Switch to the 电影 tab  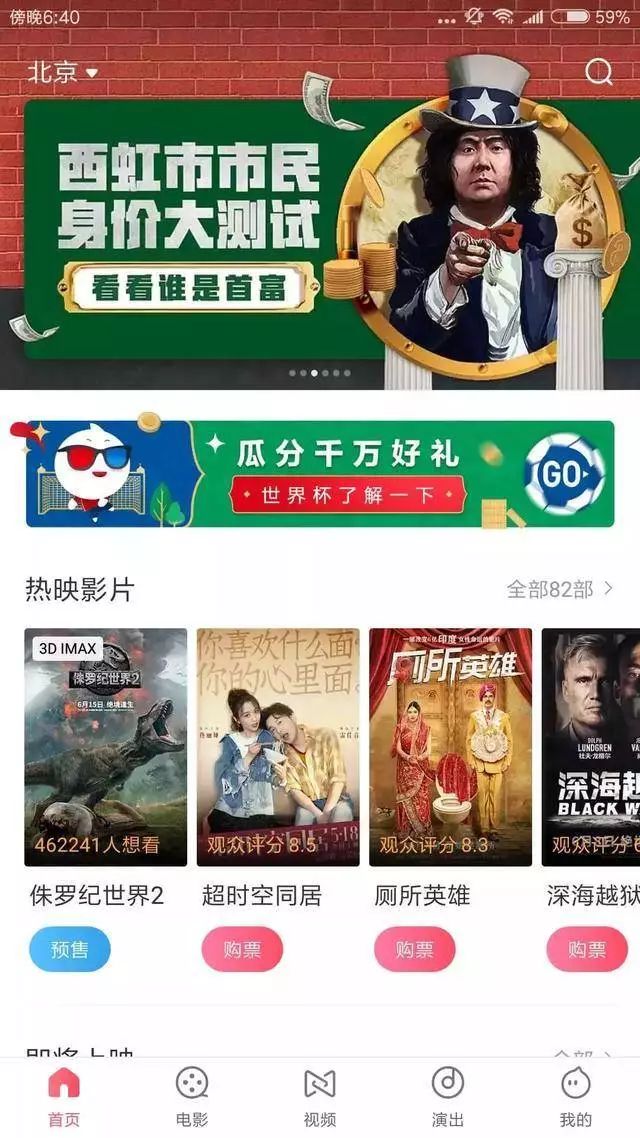[192, 1097]
